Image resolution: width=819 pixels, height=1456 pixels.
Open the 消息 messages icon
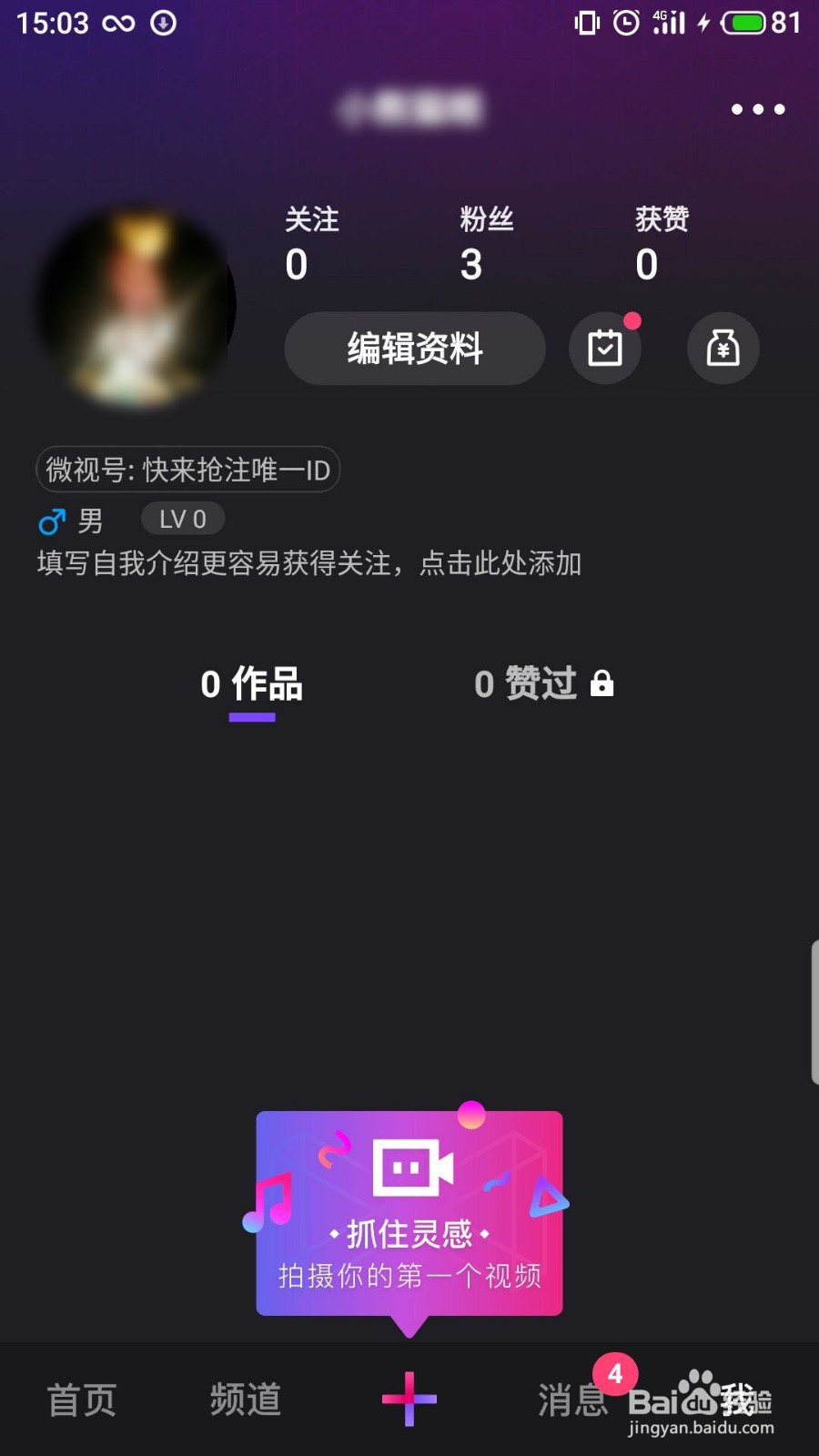point(571,1399)
